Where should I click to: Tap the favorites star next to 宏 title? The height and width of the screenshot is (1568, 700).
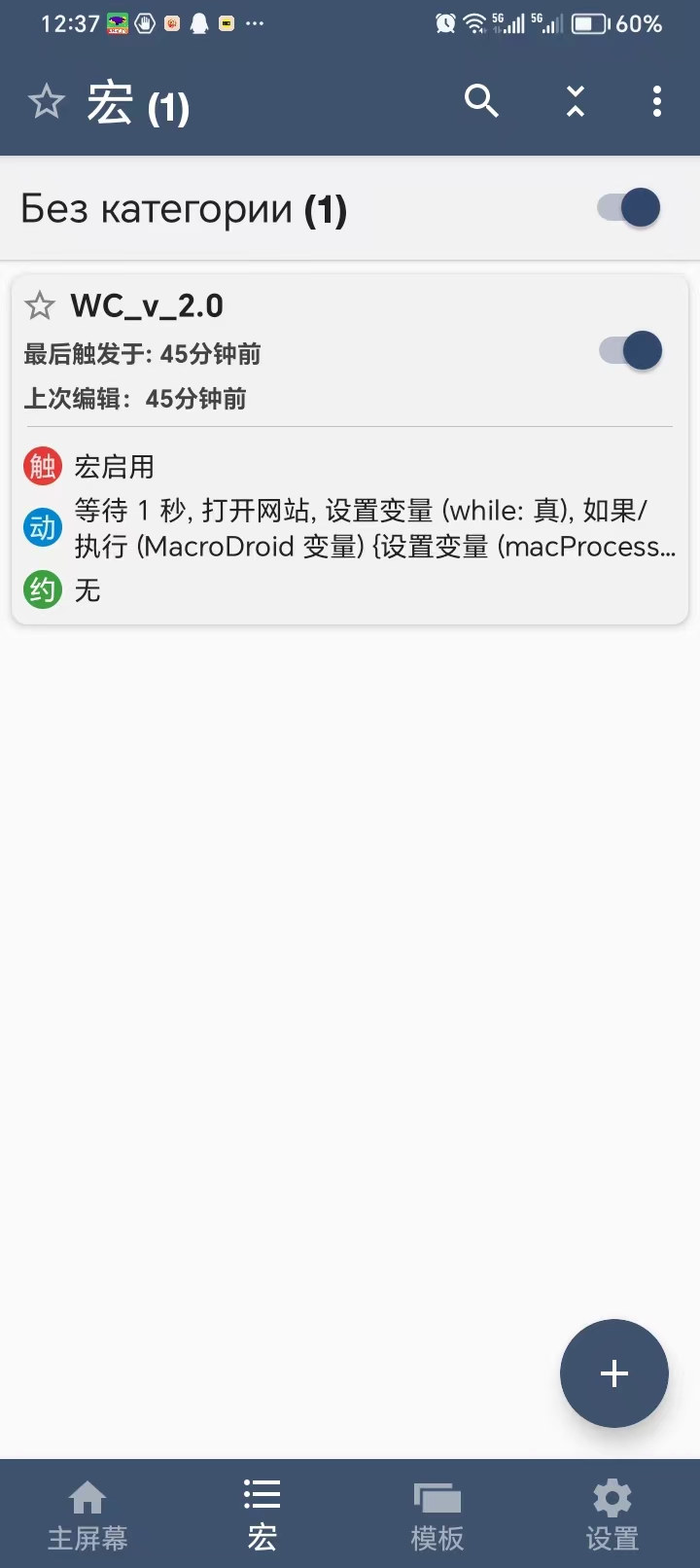(x=46, y=101)
